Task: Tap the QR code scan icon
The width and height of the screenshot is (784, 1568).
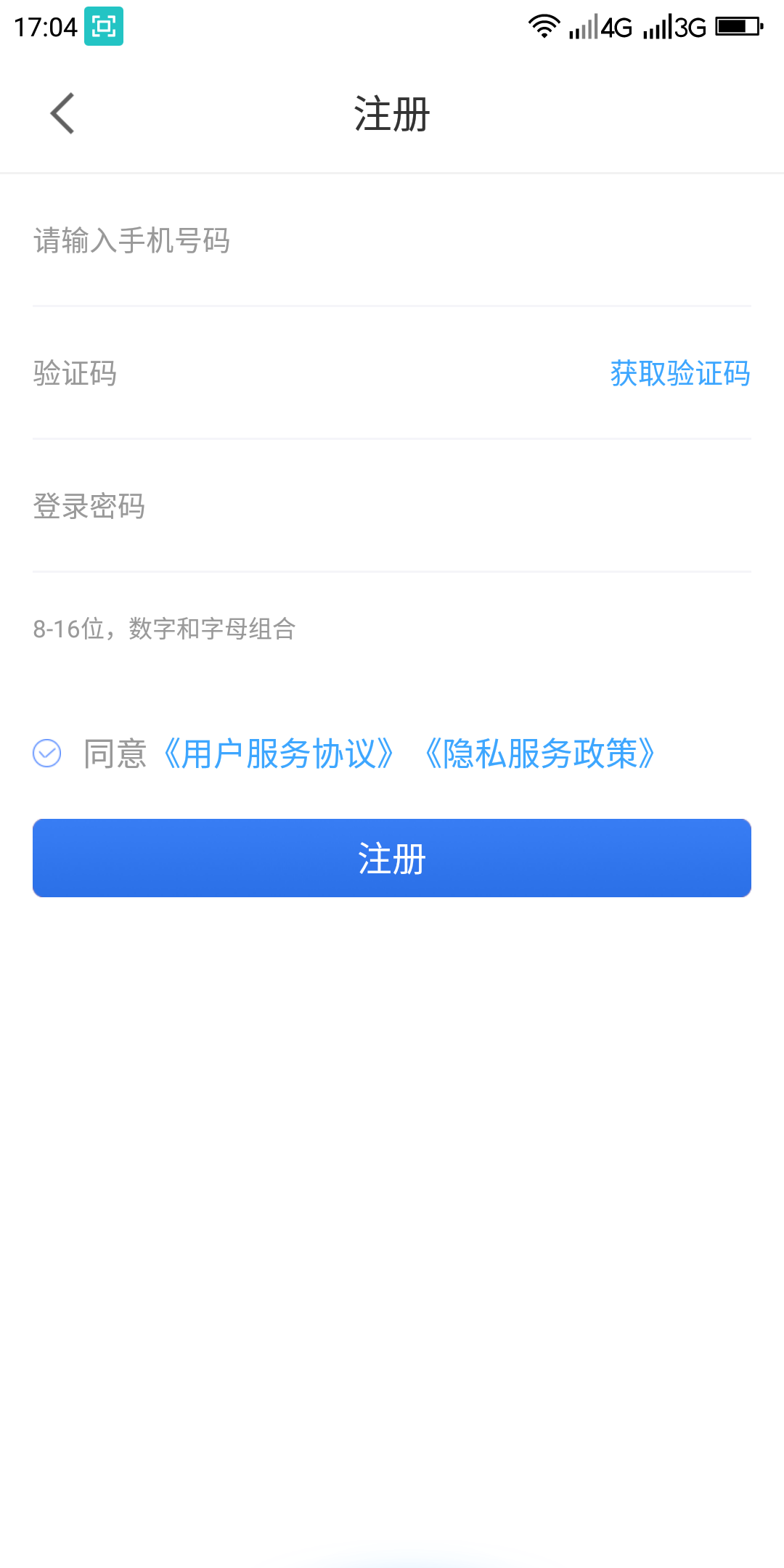Action: click(102, 26)
